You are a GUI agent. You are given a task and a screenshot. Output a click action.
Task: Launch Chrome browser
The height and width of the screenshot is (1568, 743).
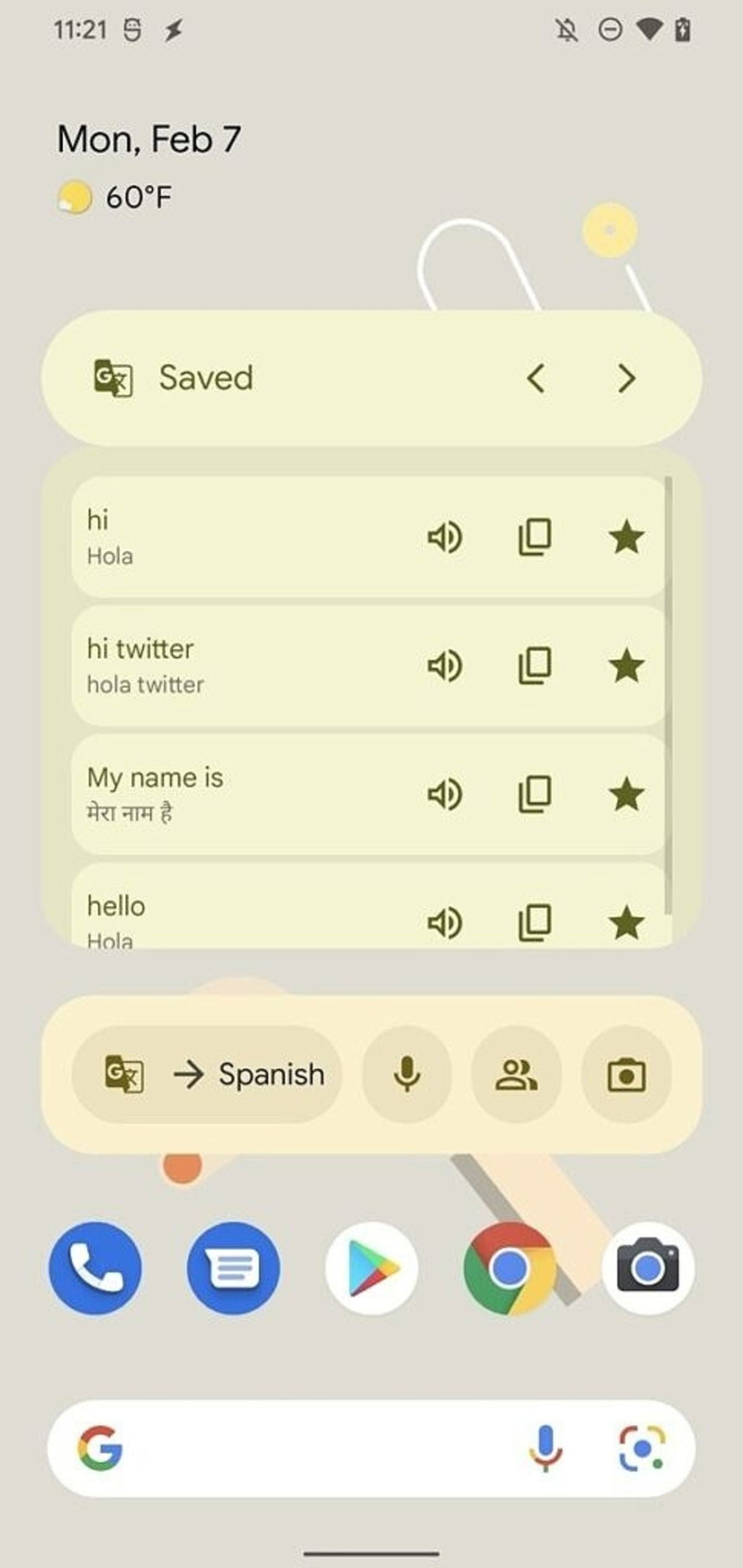509,1268
